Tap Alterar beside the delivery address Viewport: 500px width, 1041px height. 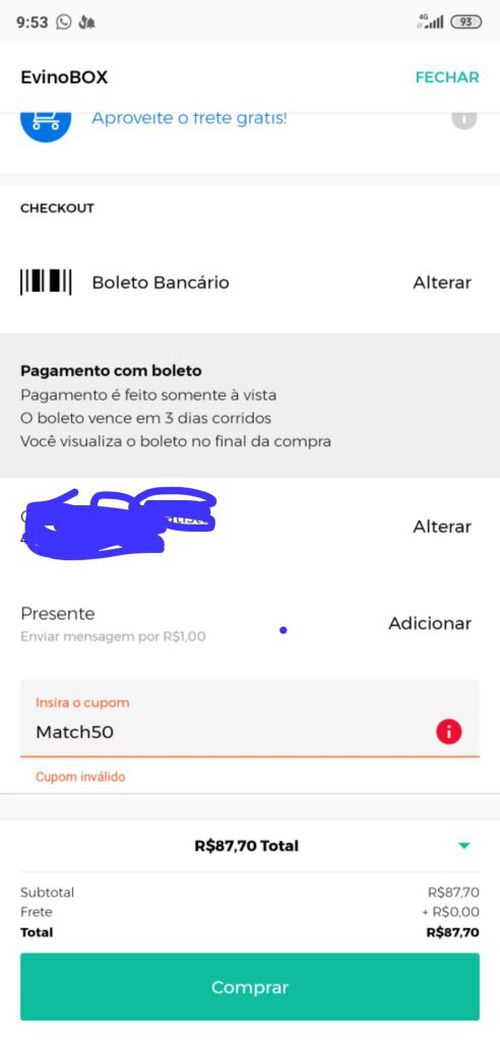(x=442, y=526)
